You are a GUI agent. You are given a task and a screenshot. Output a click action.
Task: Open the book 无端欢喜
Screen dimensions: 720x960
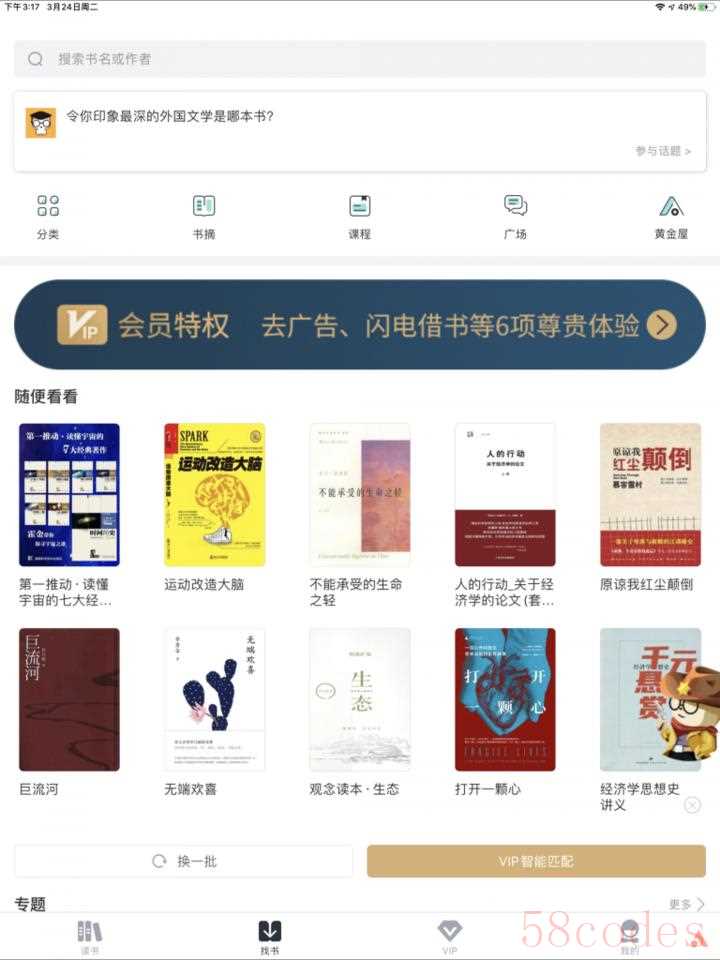pyautogui.click(x=214, y=700)
